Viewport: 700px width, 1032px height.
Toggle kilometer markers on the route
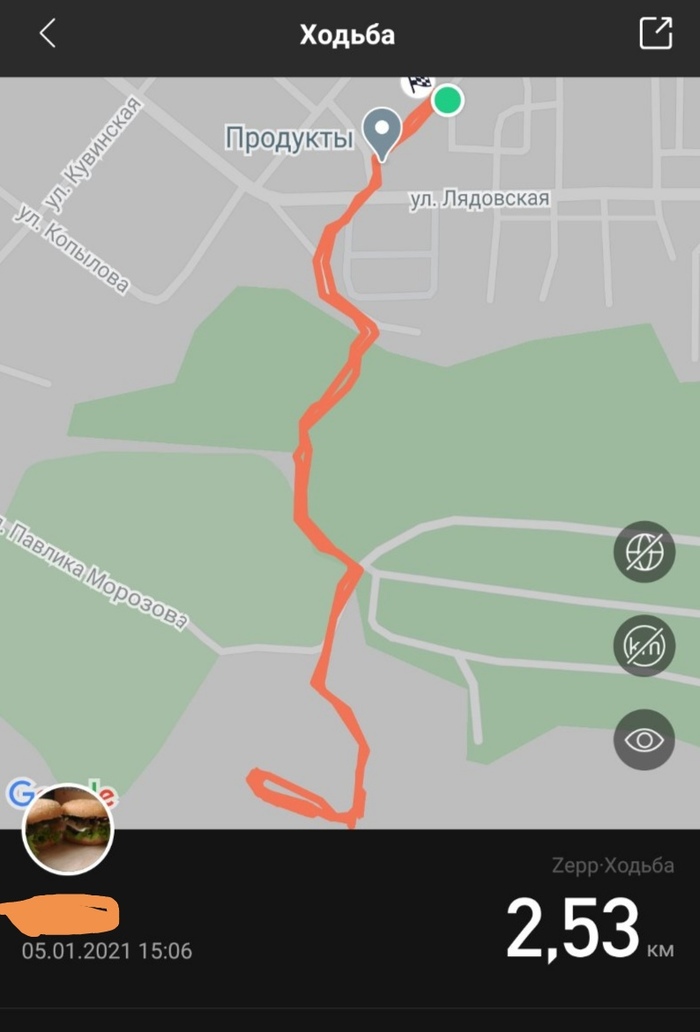[644, 646]
